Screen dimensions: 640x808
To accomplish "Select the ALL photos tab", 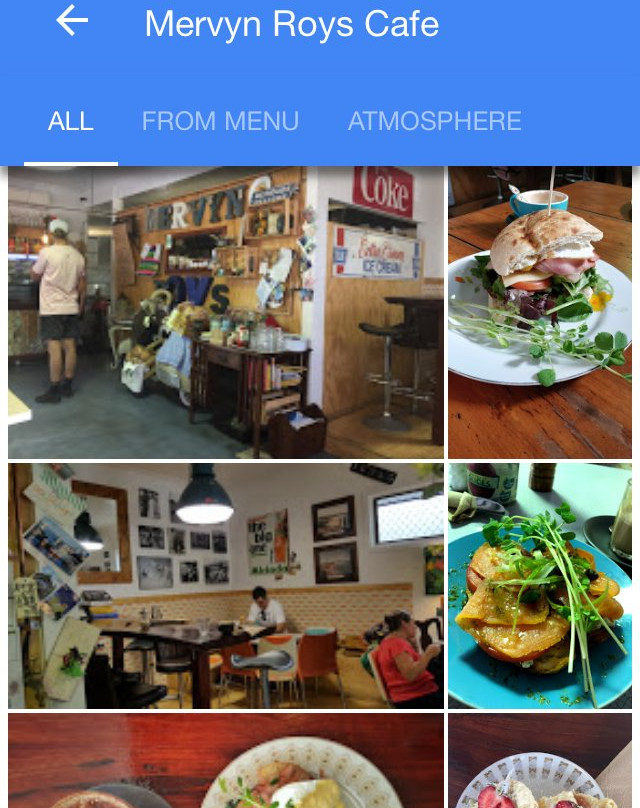I will 71,122.
